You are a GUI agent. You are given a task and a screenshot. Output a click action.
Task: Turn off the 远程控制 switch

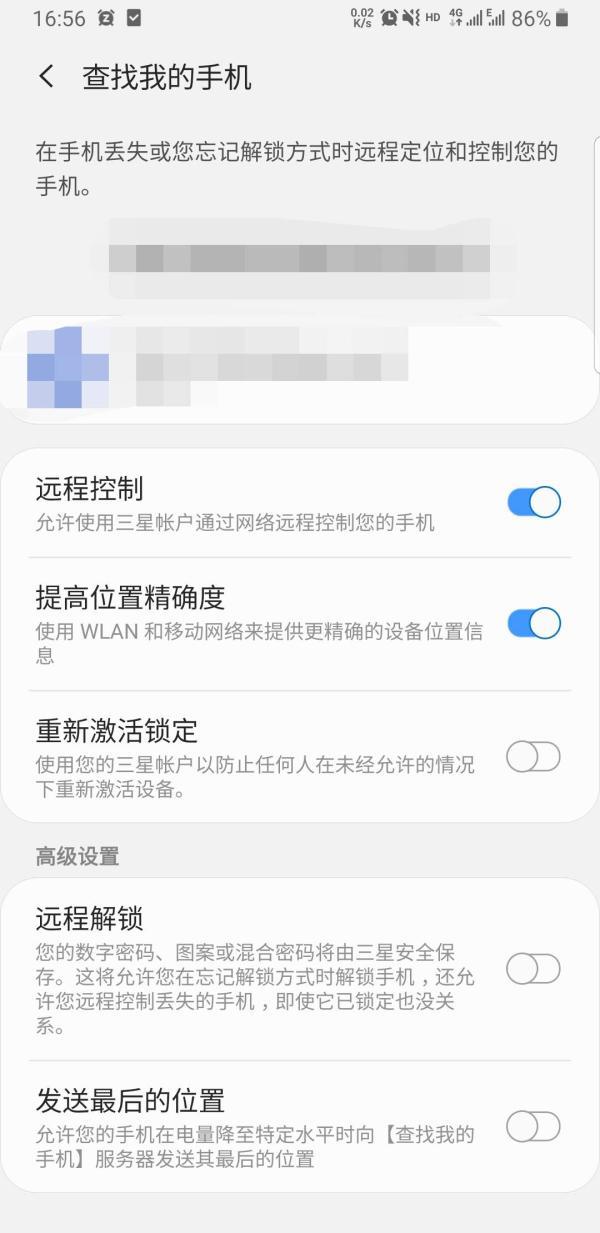click(534, 502)
